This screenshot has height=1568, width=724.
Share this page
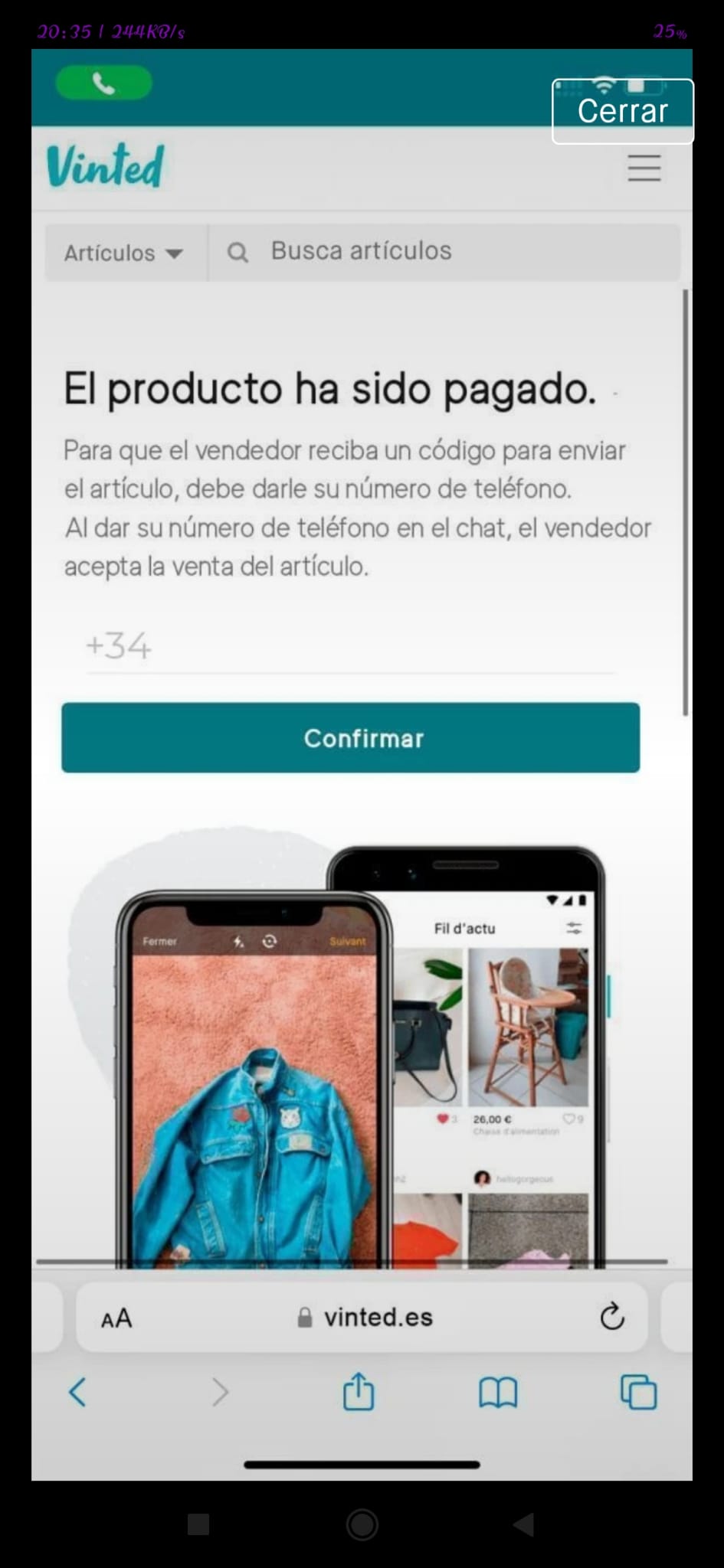point(358,1392)
